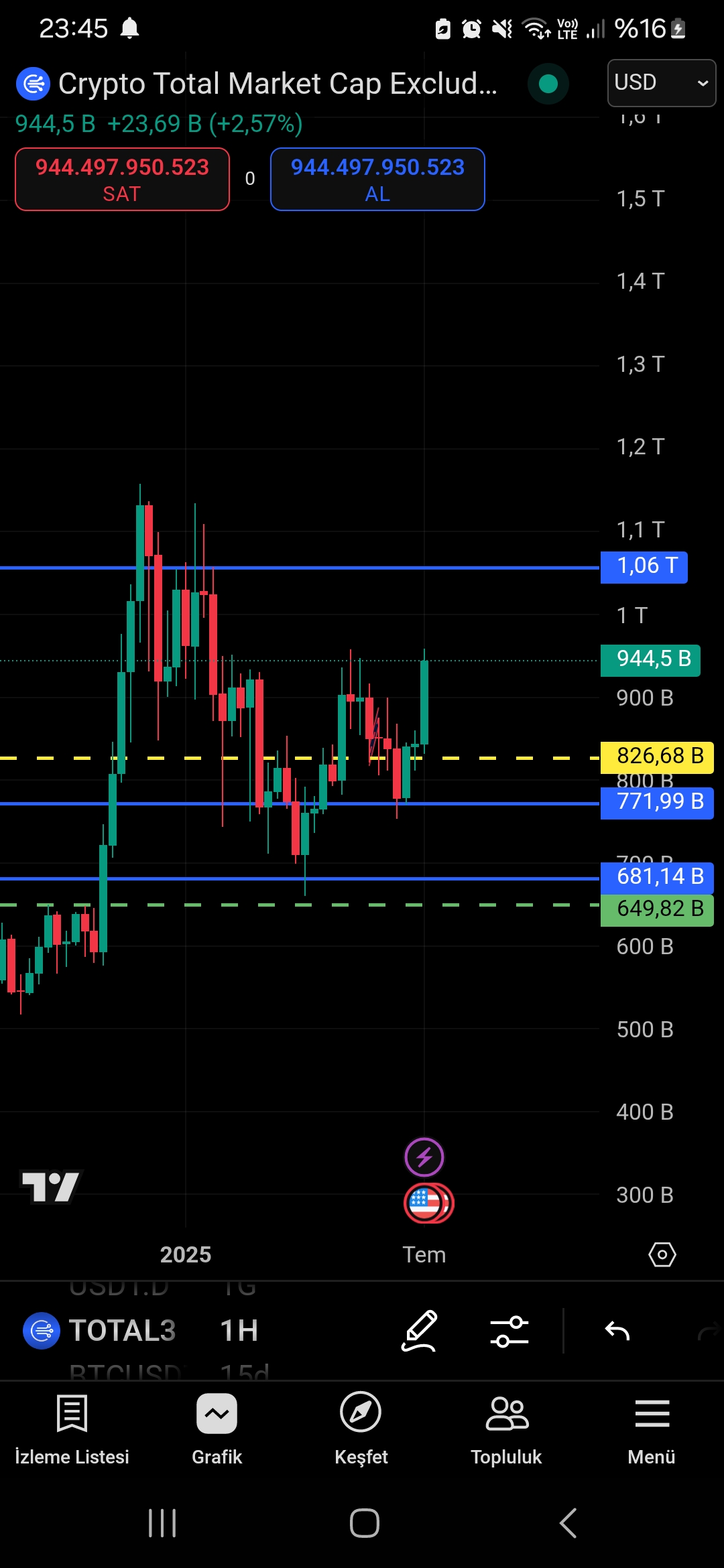Viewport: 724px width, 1568px height.
Task: Open the price scale settings hexagon
Action: (x=662, y=1254)
